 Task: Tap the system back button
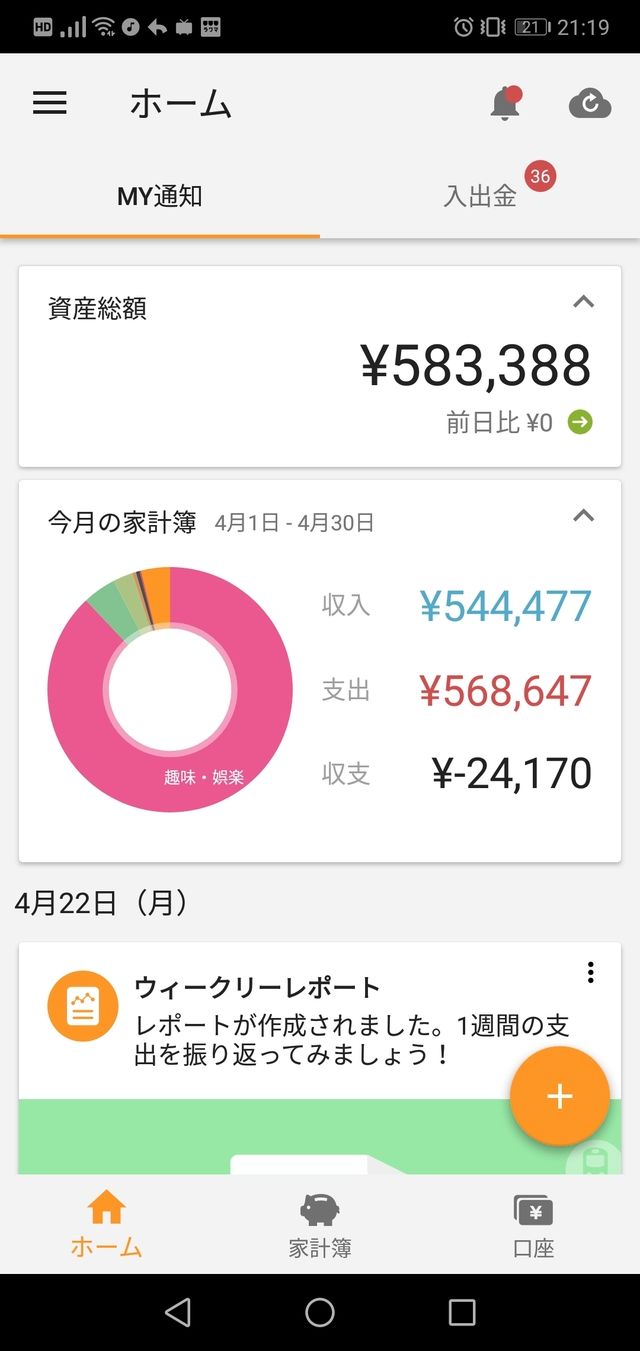point(177,1312)
